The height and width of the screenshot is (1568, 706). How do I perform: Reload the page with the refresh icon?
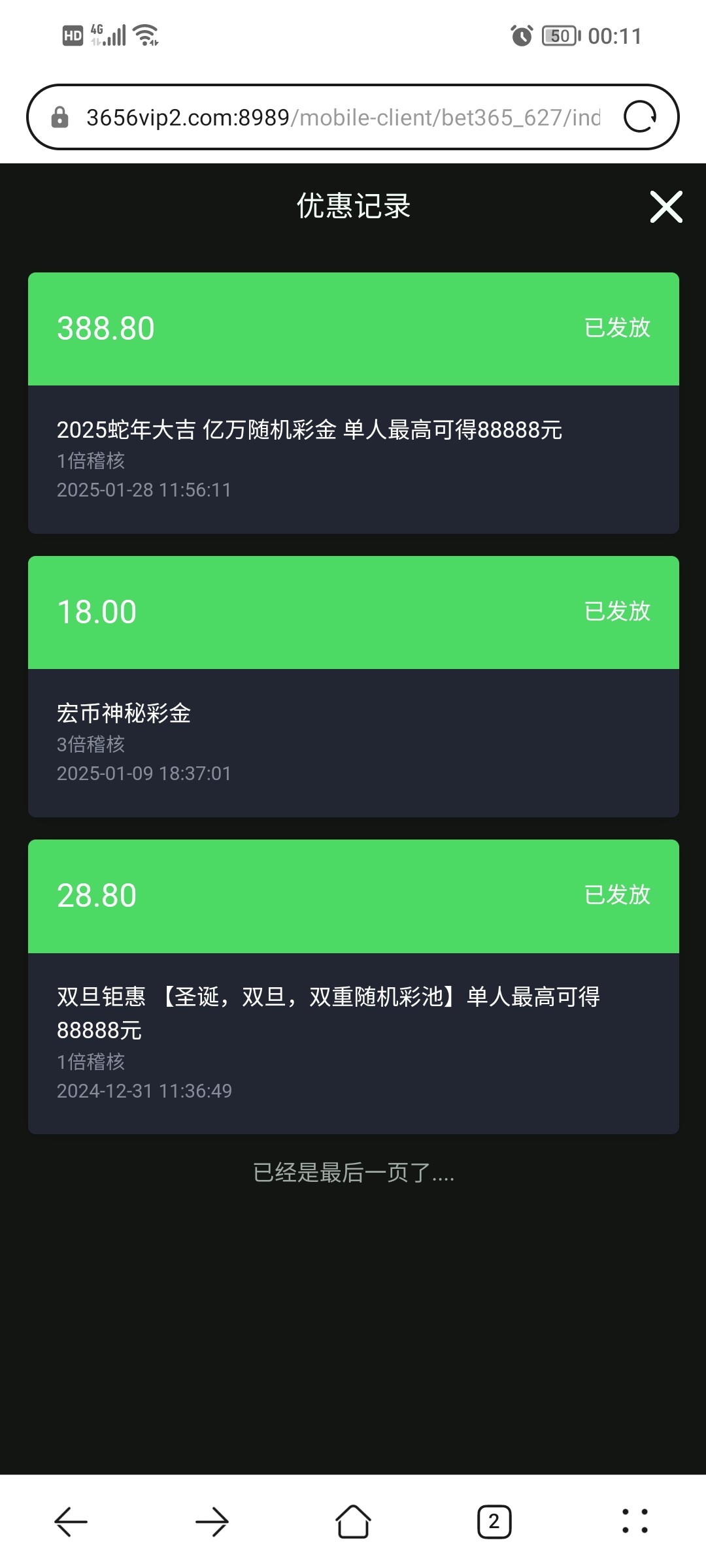pos(640,117)
